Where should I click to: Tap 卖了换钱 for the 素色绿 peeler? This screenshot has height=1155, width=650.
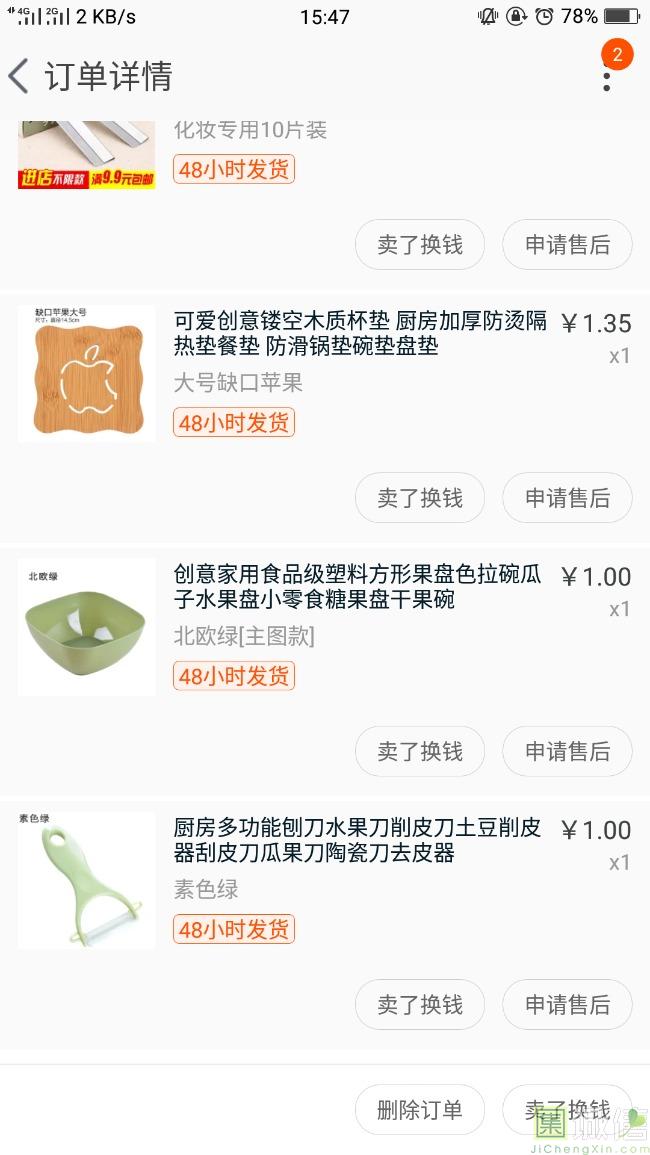click(420, 1004)
